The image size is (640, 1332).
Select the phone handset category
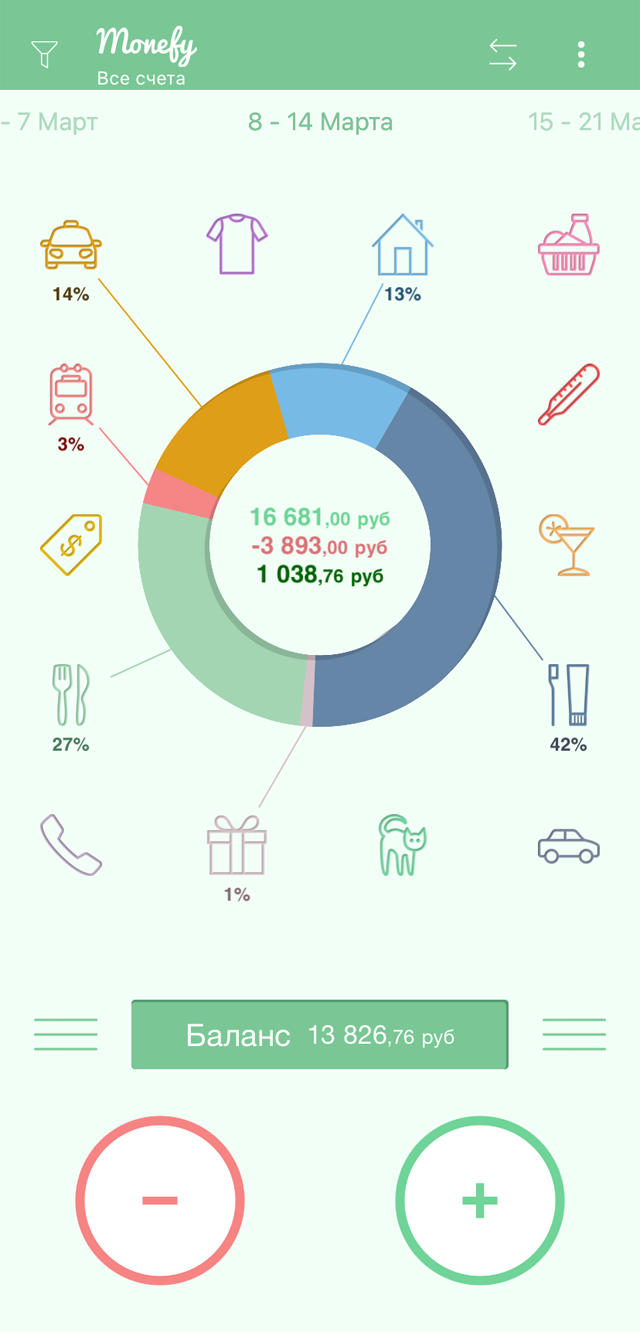(70, 845)
